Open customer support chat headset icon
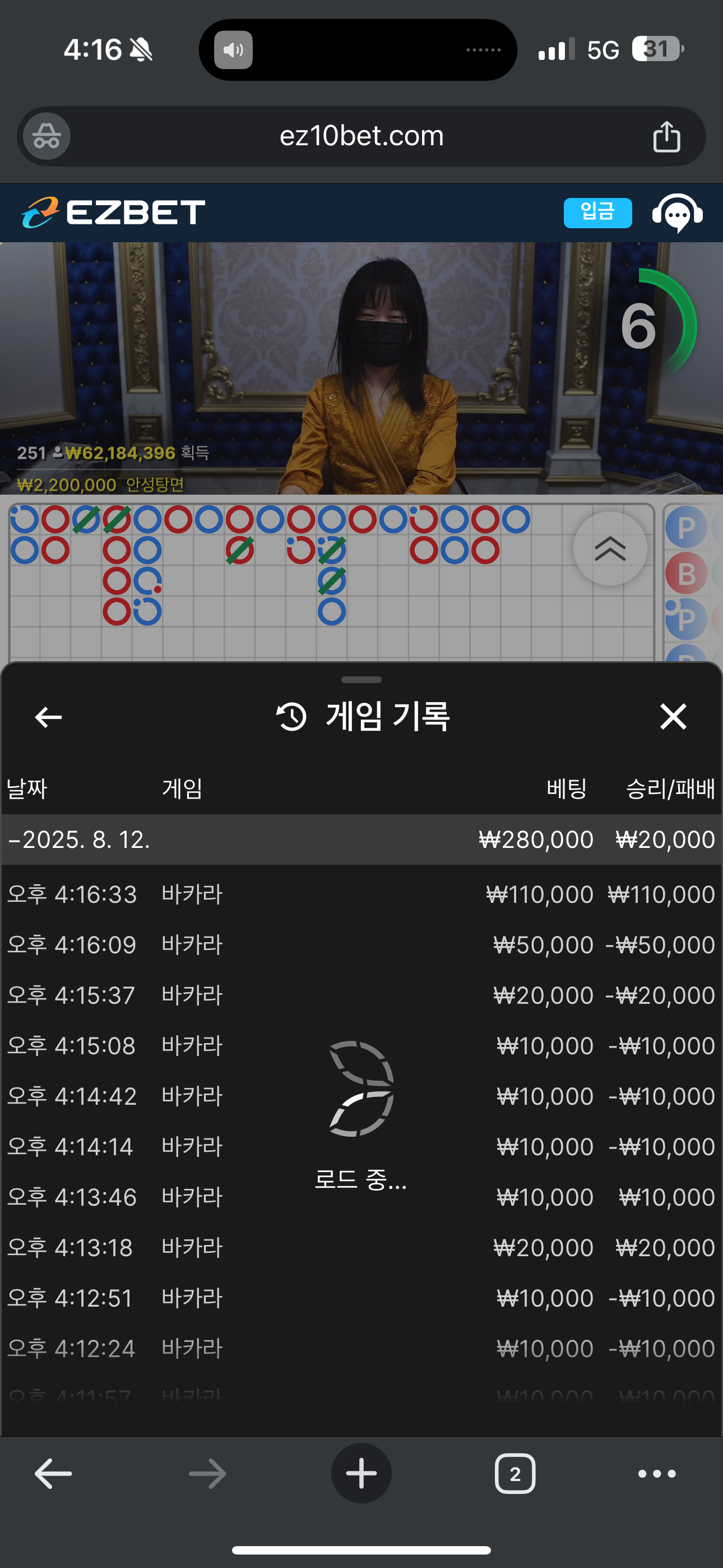This screenshot has height=1568, width=723. (678, 213)
